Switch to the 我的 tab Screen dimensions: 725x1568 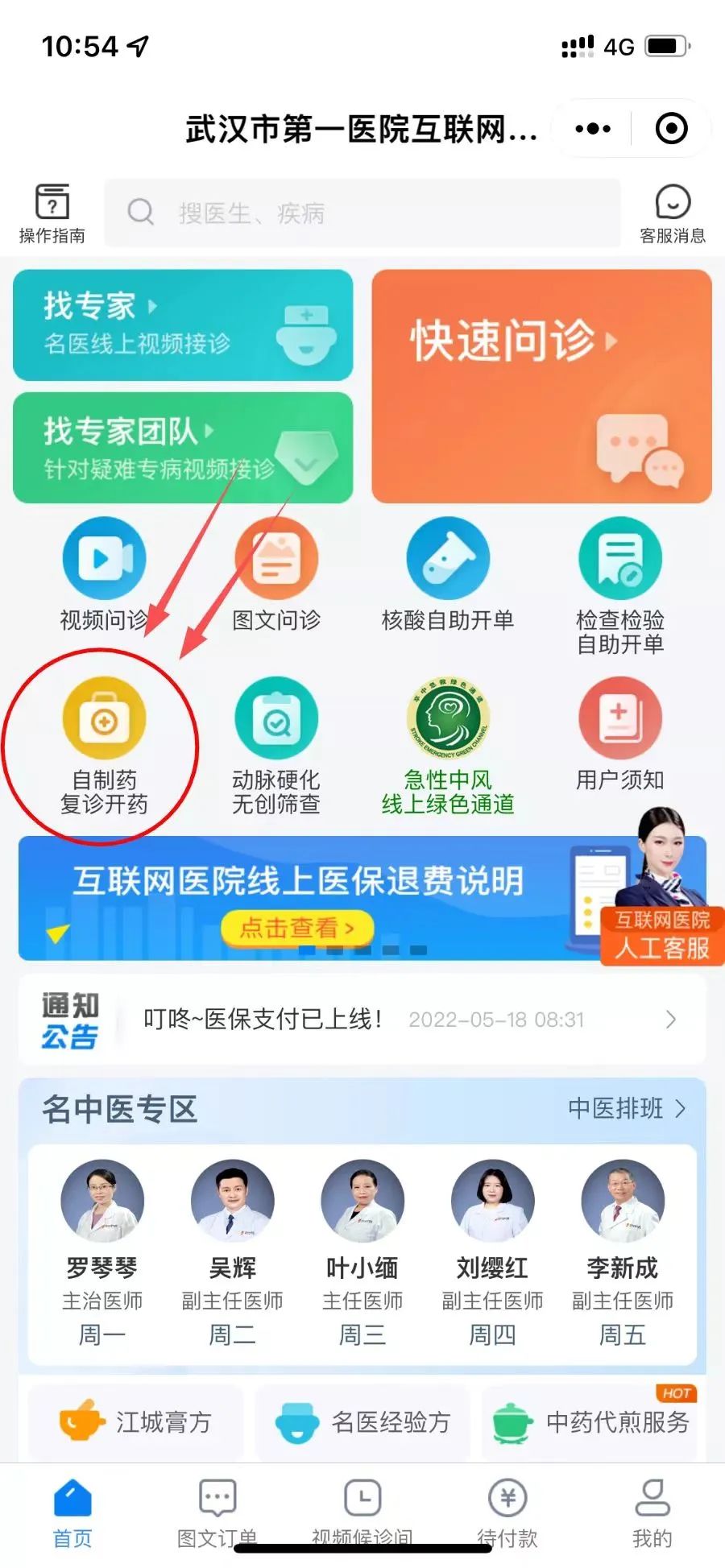(x=652, y=1514)
